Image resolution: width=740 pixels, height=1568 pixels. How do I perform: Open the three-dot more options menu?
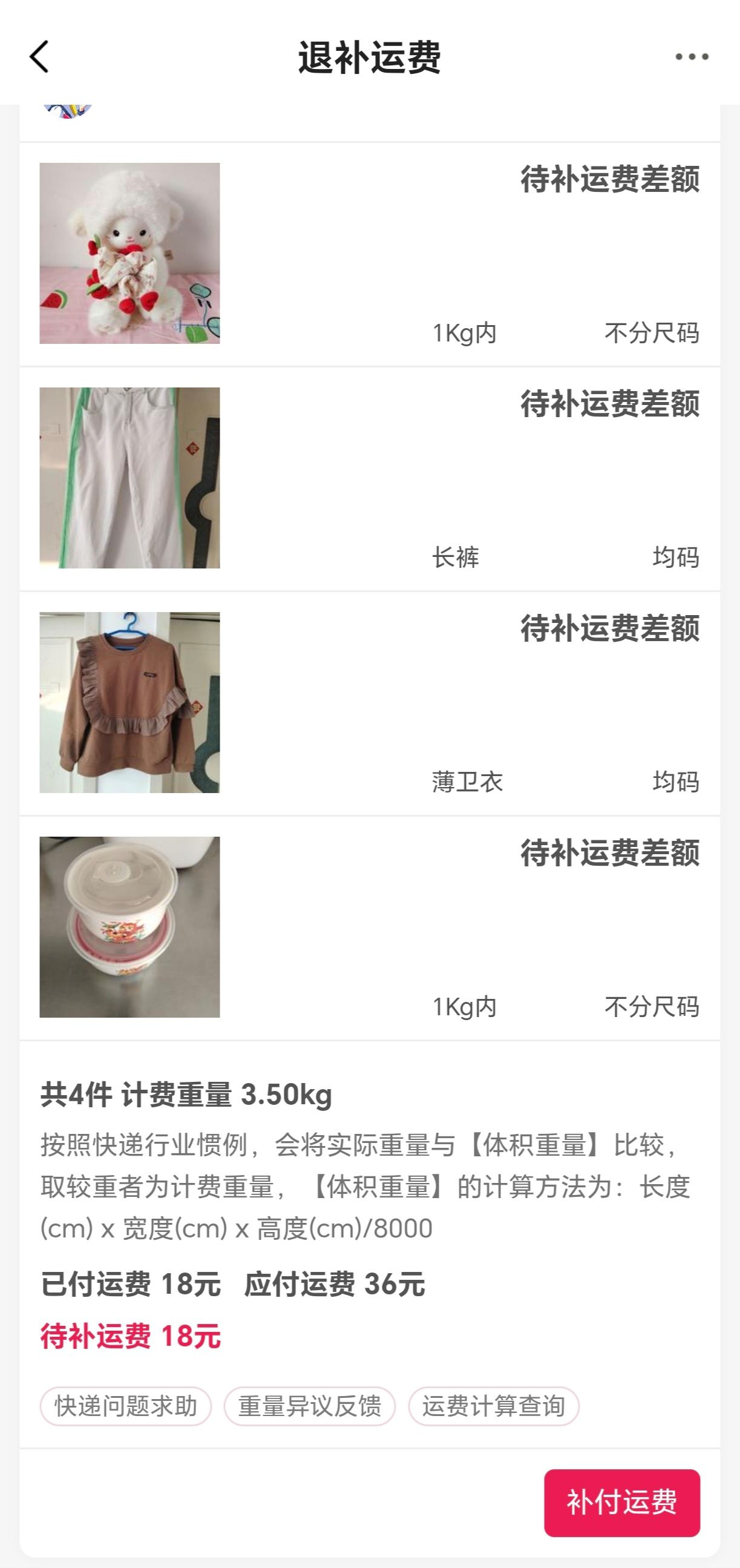pyautogui.click(x=692, y=58)
